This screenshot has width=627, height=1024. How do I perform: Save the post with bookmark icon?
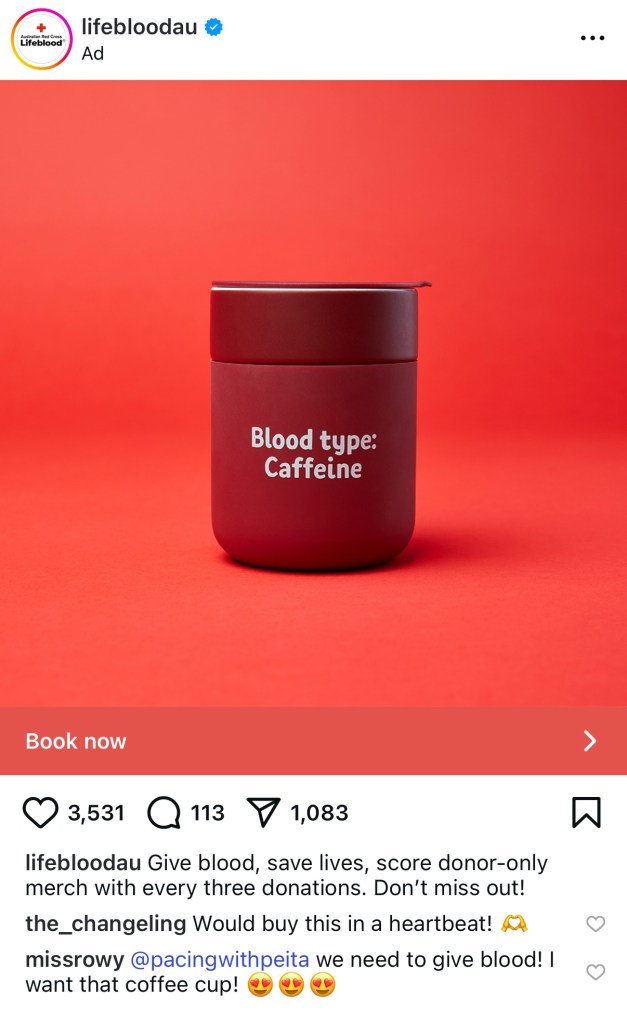coord(586,812)
